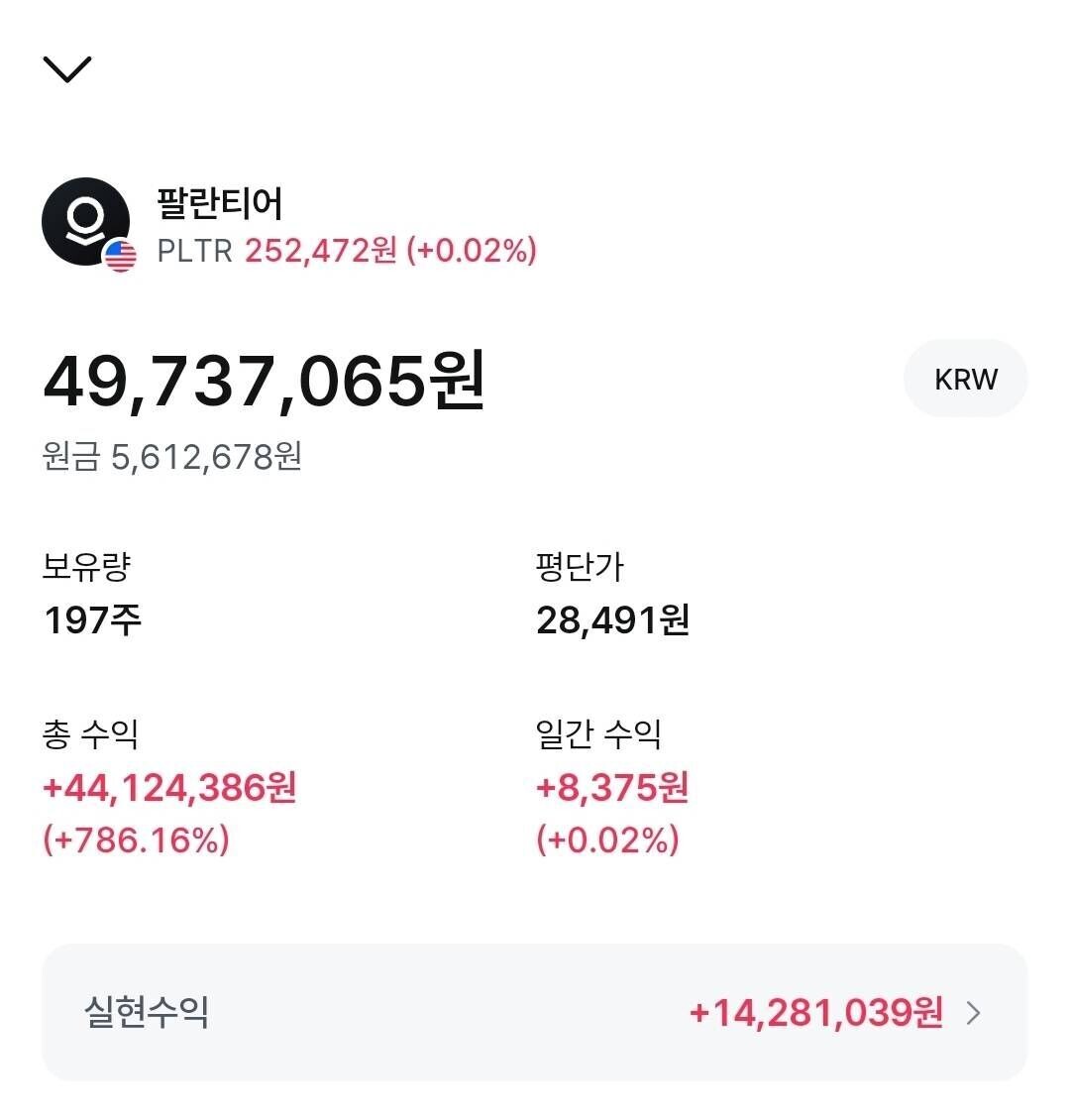Viewport: 1070px width, 1120px height.
Task: Select the PLTR ticker label
Action: click(x=193, y=253)
